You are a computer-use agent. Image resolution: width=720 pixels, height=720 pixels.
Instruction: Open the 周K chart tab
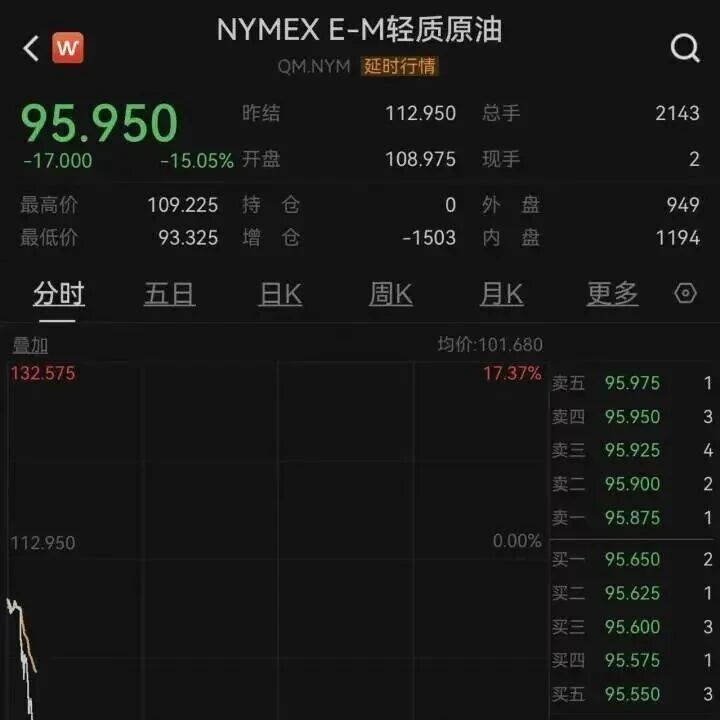pyautogui.click(x=391, y=294)
